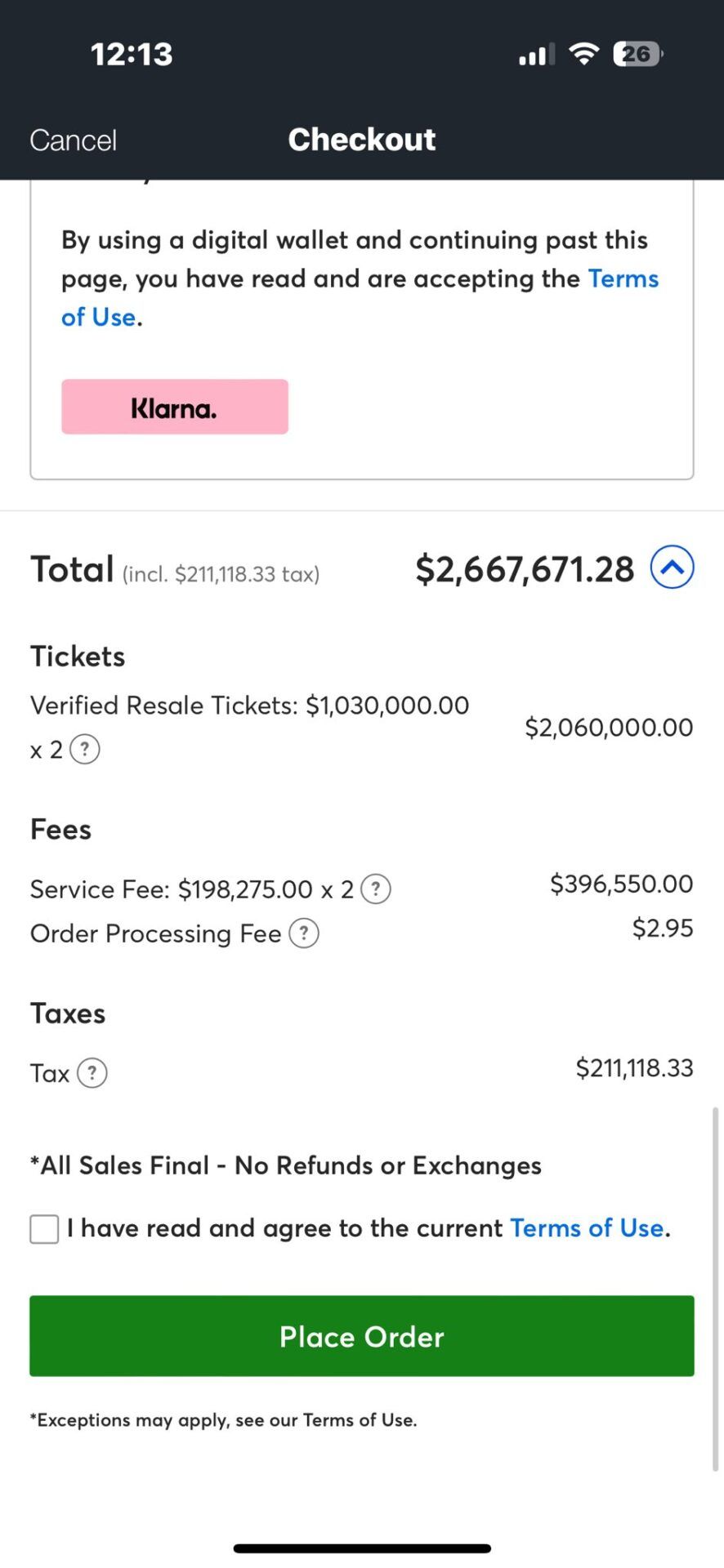The width and height of the screenshot is (724, 1568).
Task: Open the ticket quantity help icon
Action: click(x=86, y=749)
